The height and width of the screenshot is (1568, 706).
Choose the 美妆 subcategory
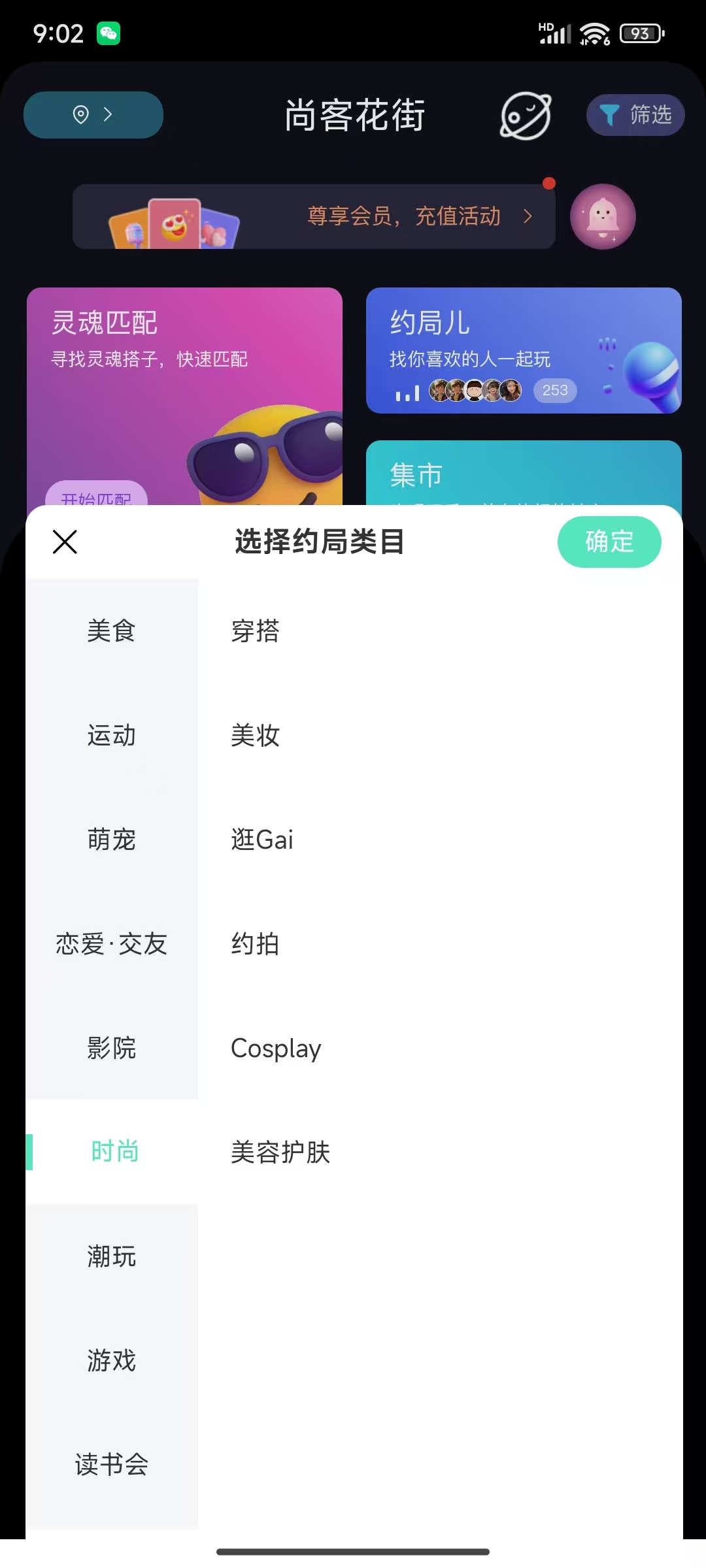pos(256,736)
